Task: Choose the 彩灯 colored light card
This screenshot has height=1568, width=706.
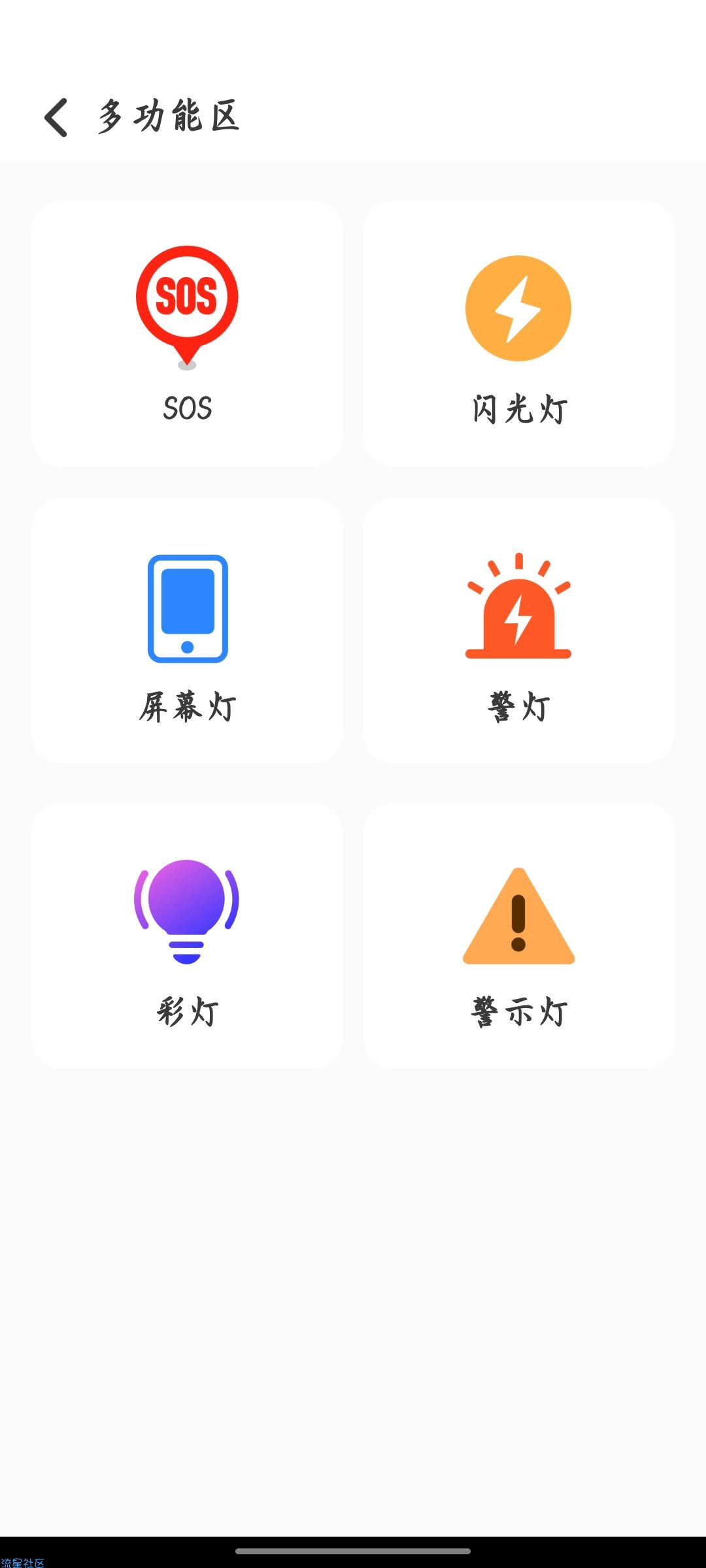Action: point(187,936)
